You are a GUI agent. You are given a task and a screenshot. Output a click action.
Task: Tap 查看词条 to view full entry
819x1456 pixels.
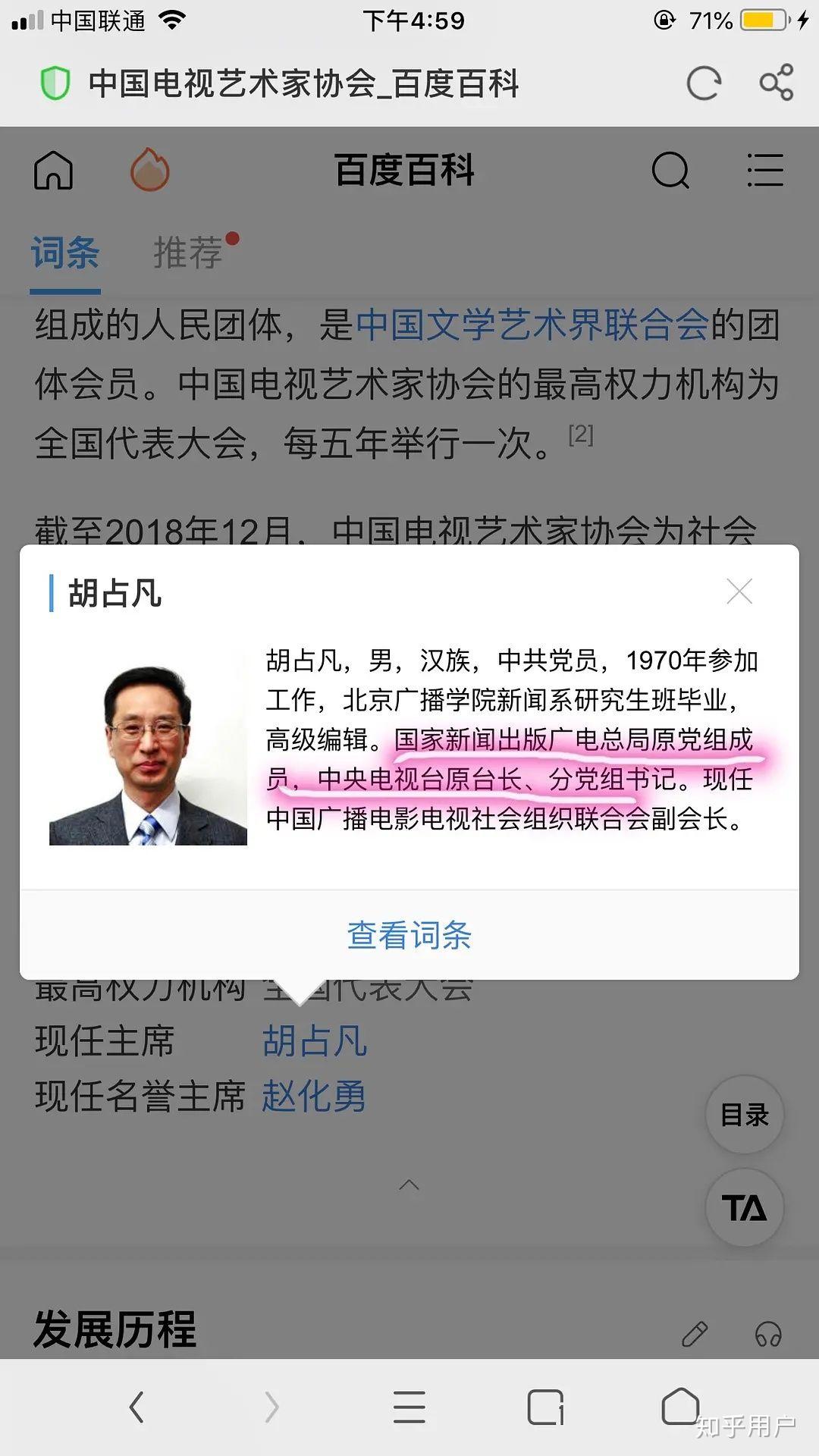[409, 935]
